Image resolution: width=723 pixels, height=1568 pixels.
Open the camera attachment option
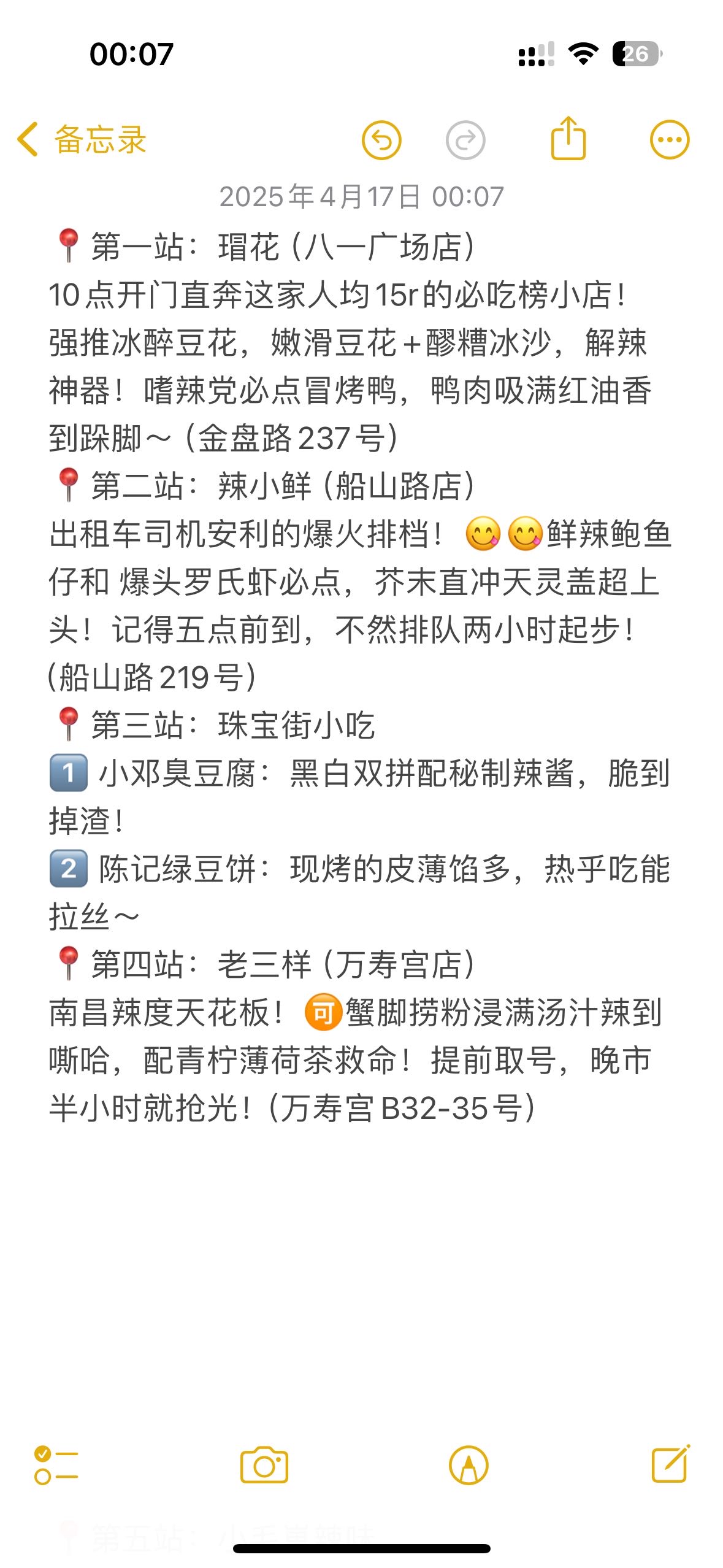264,1466
